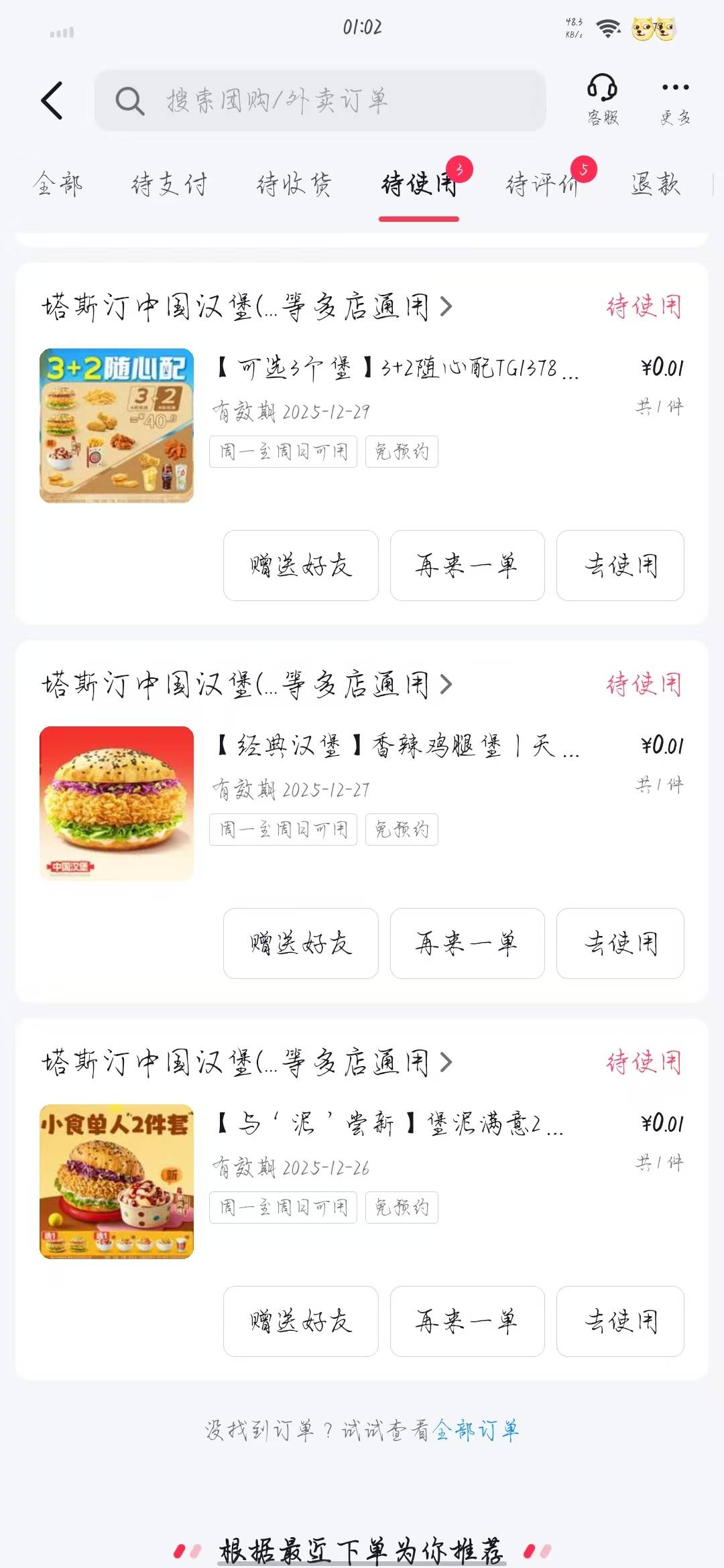Screen dimensions: 724x1568
Task: Reorder the 香辣鸡腿堡 with 再来一单
Action: [x=467, y=943]
